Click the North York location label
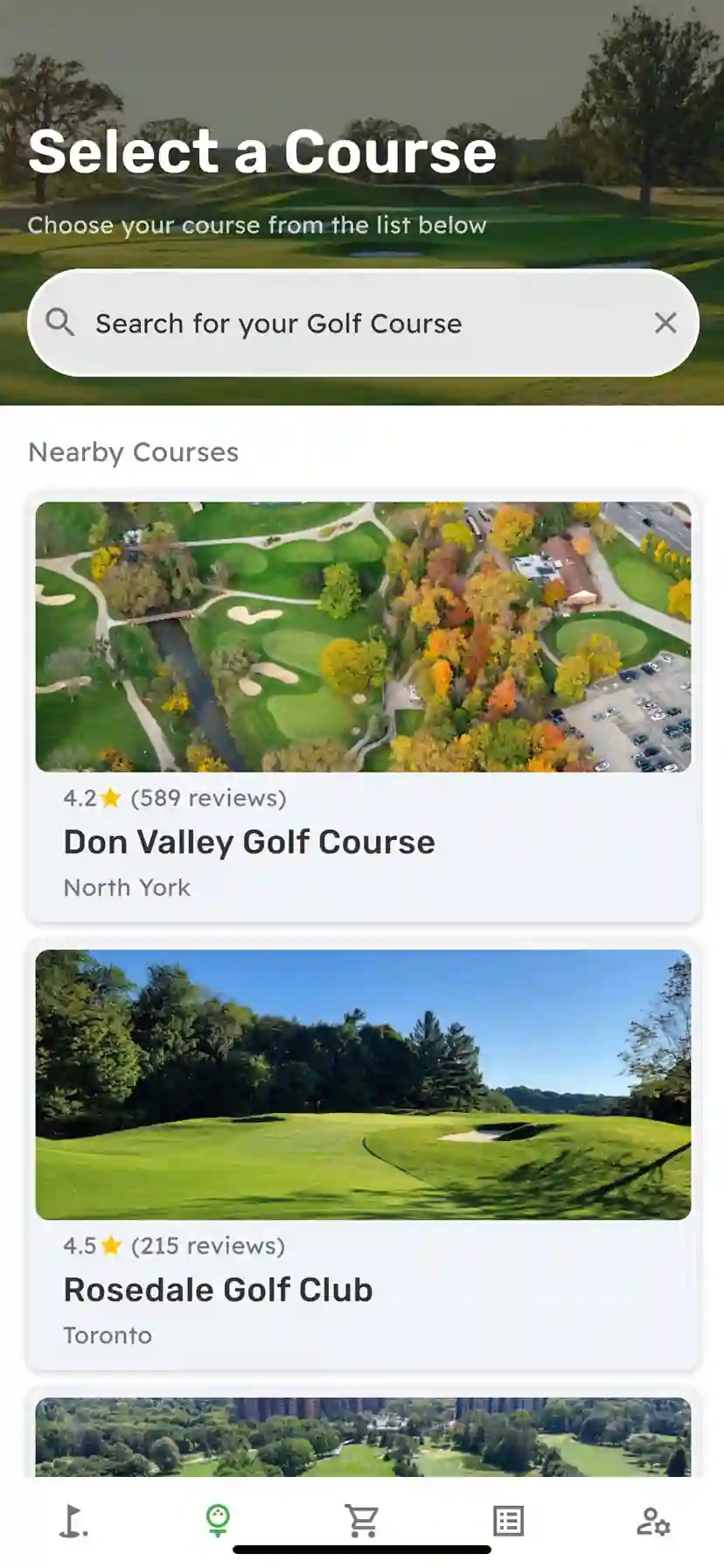Viewport: 724px width, 1568px height. 127,887
